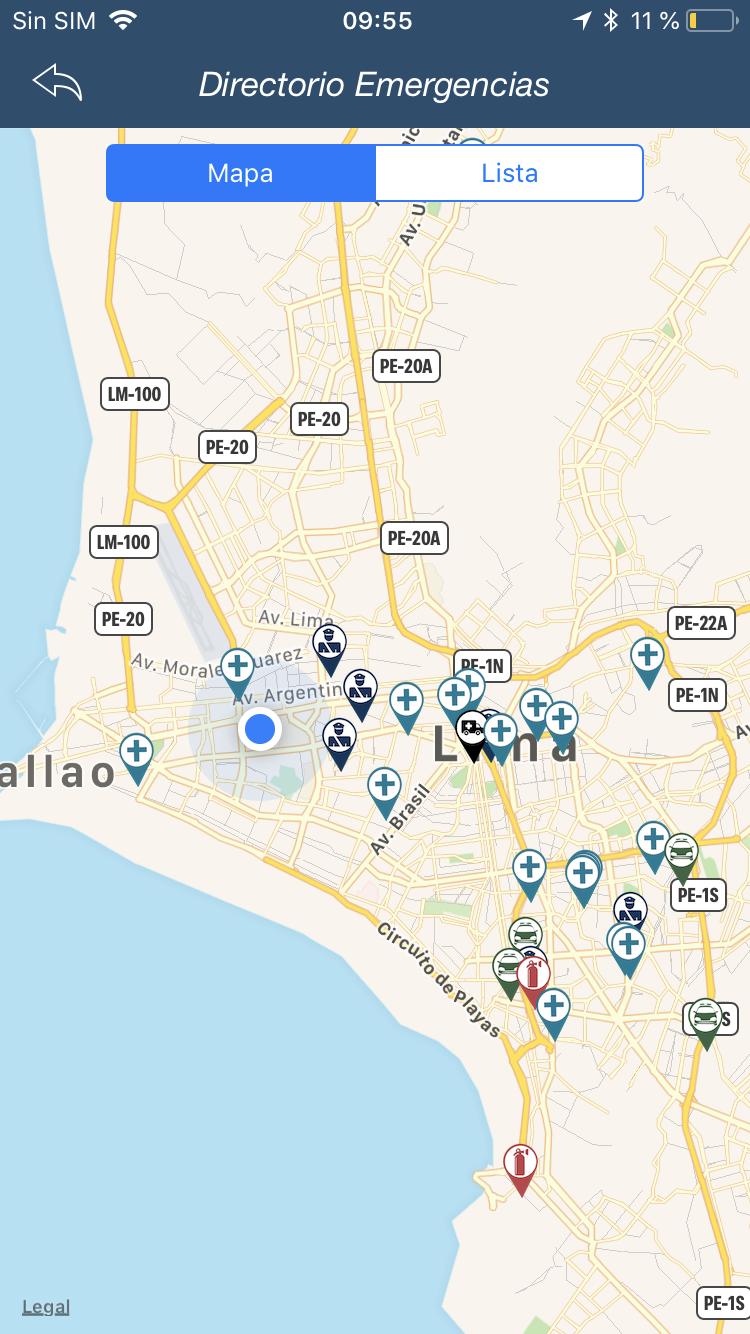Tap the hospital pin on Av. Brasil
750x1334 pixels.
pos(385,787)
